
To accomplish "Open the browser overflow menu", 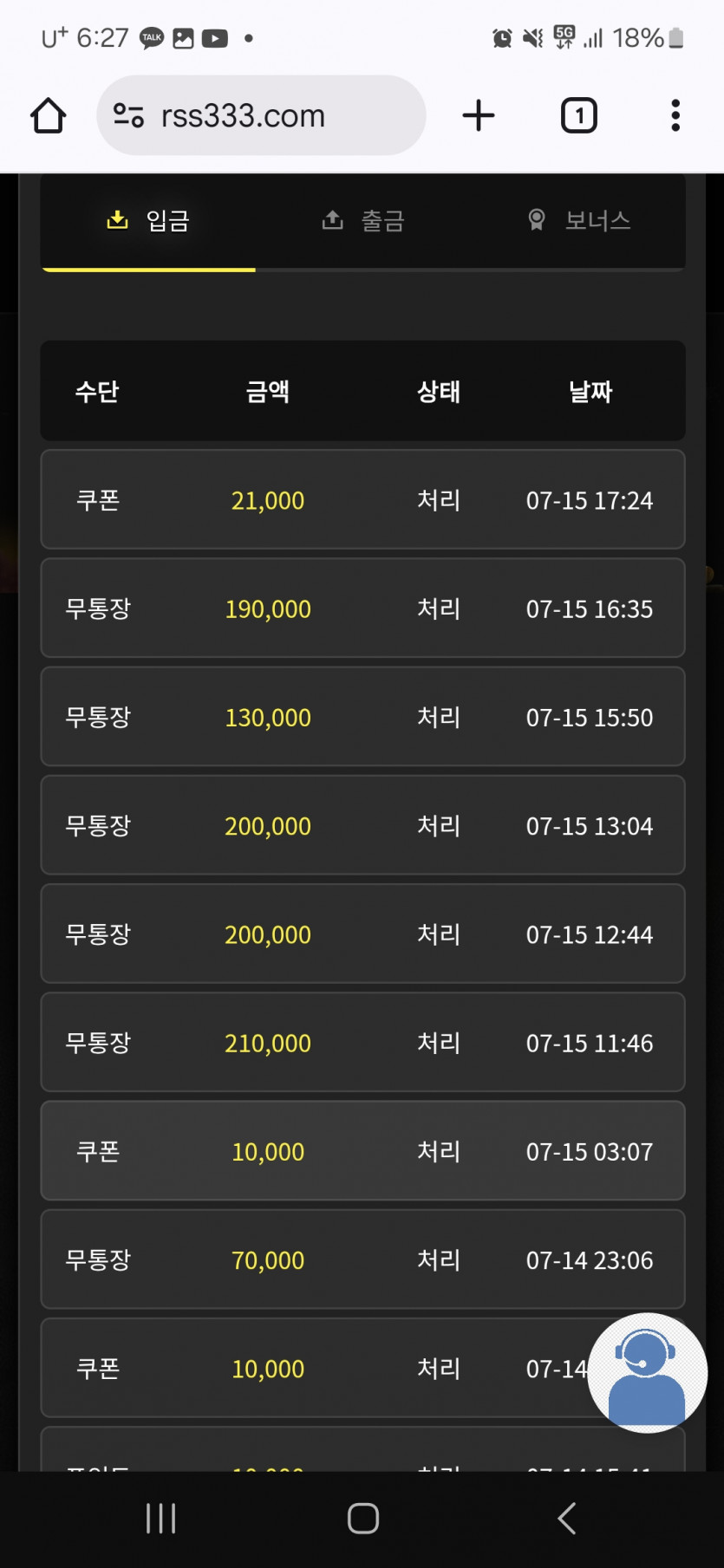I will [675, 115].
